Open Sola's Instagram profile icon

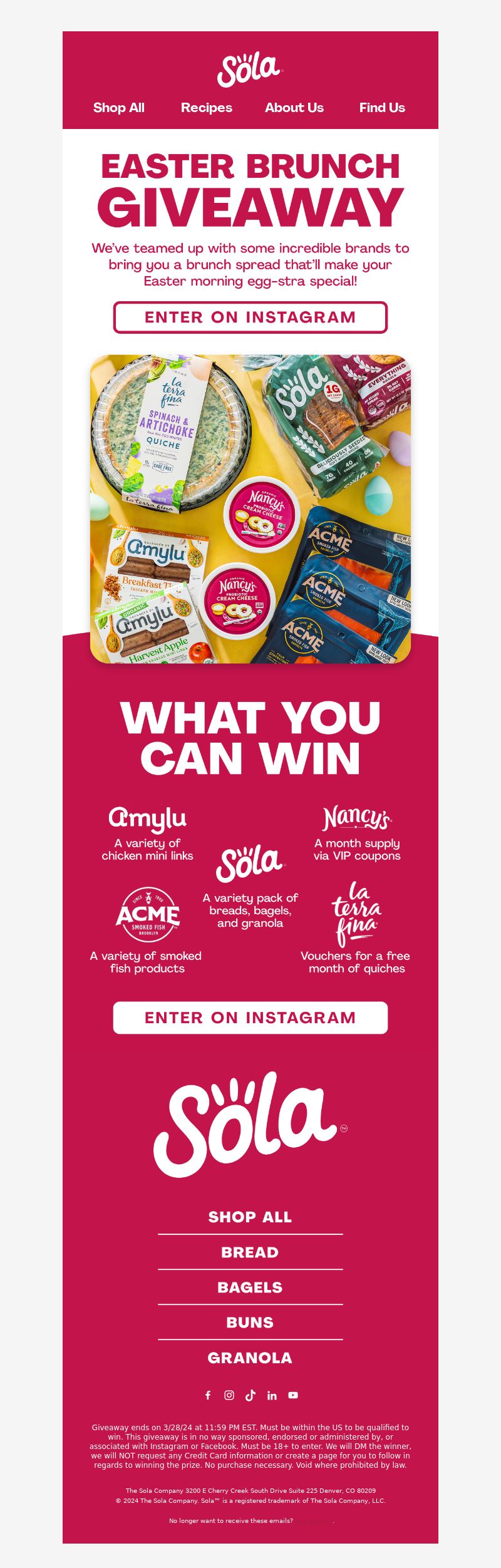pyautogui.click(x=229, y=1395)
